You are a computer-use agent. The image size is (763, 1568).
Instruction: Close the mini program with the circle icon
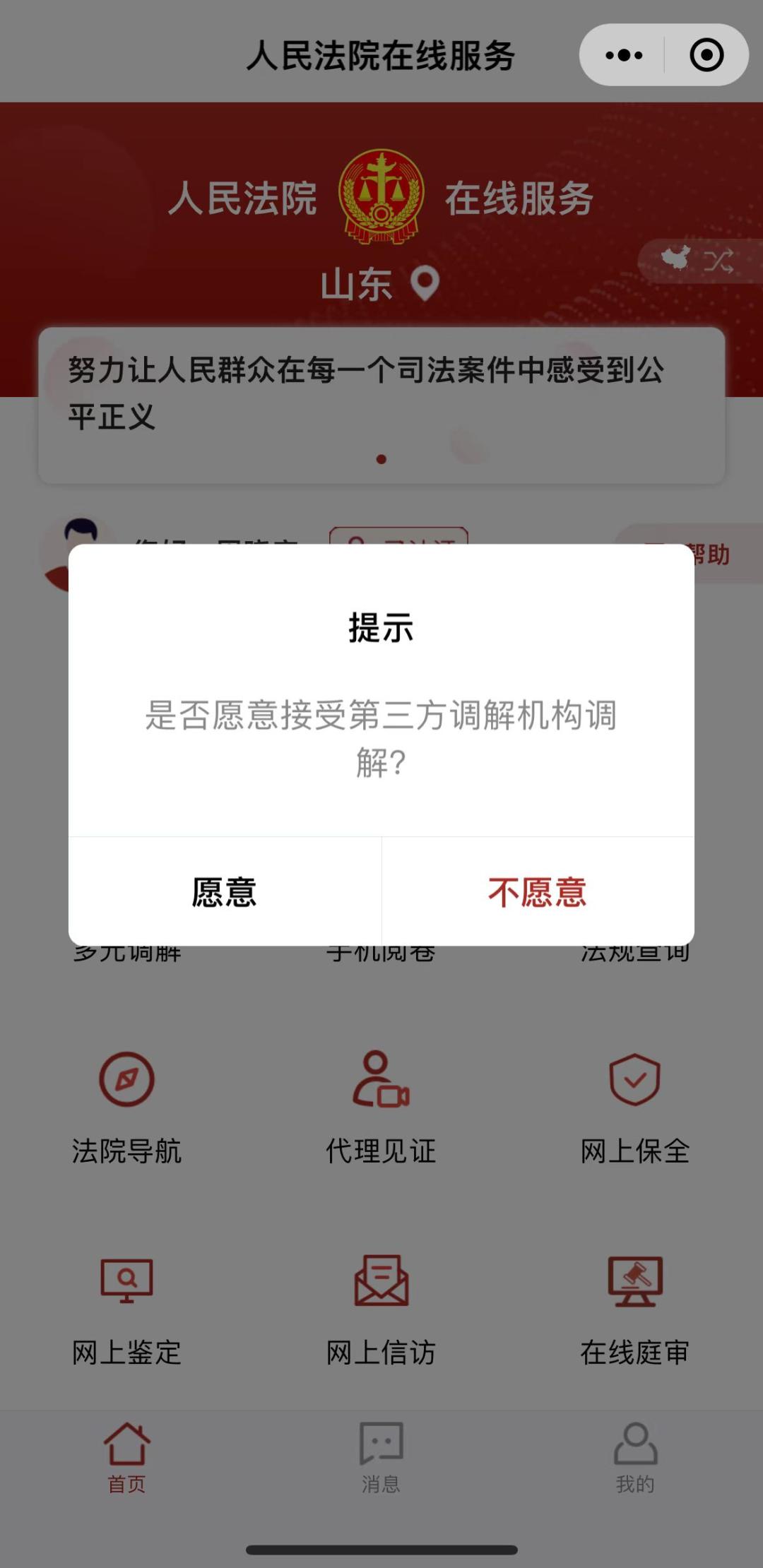(706, 55)
